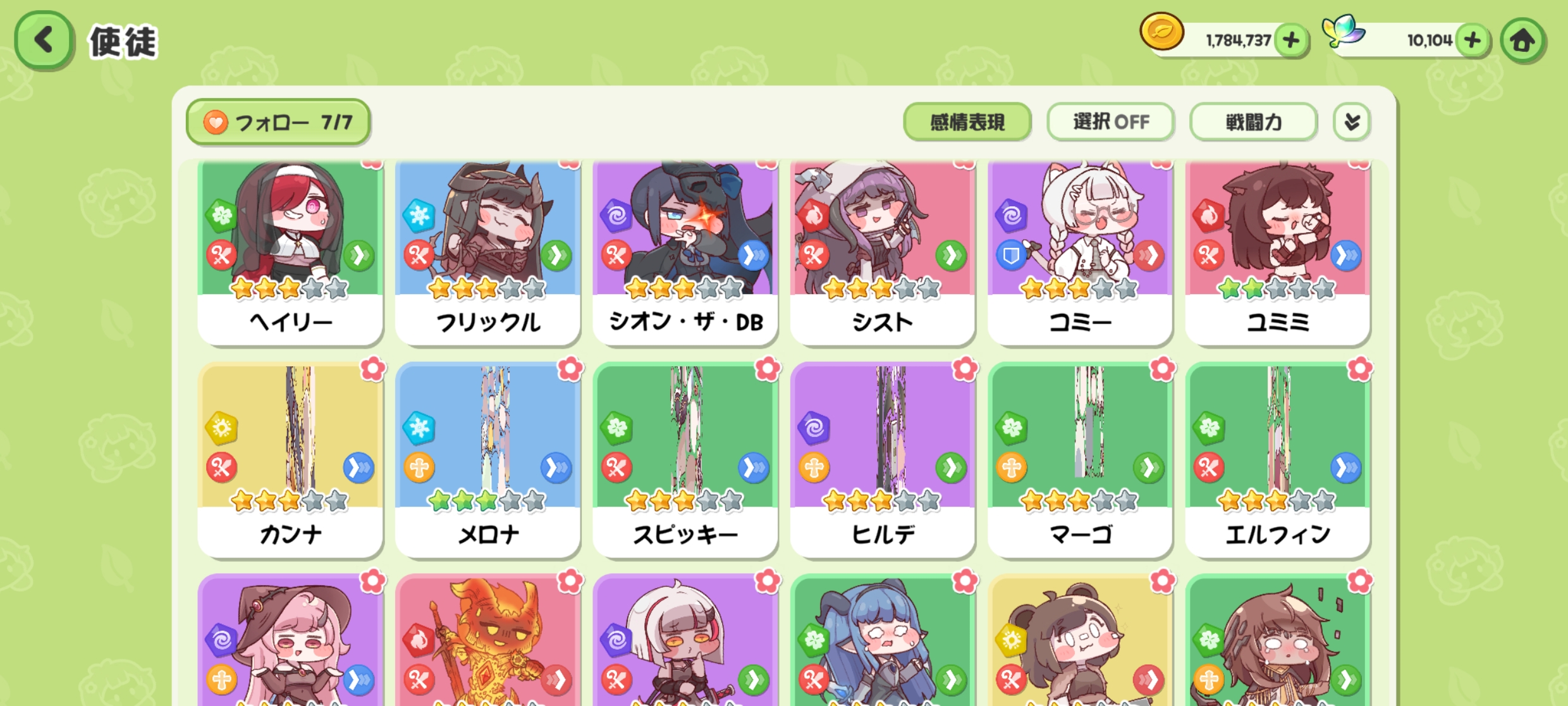Open the エルフィン character card
This screenshot has width=1568, height=706.
pos(1277,462)
